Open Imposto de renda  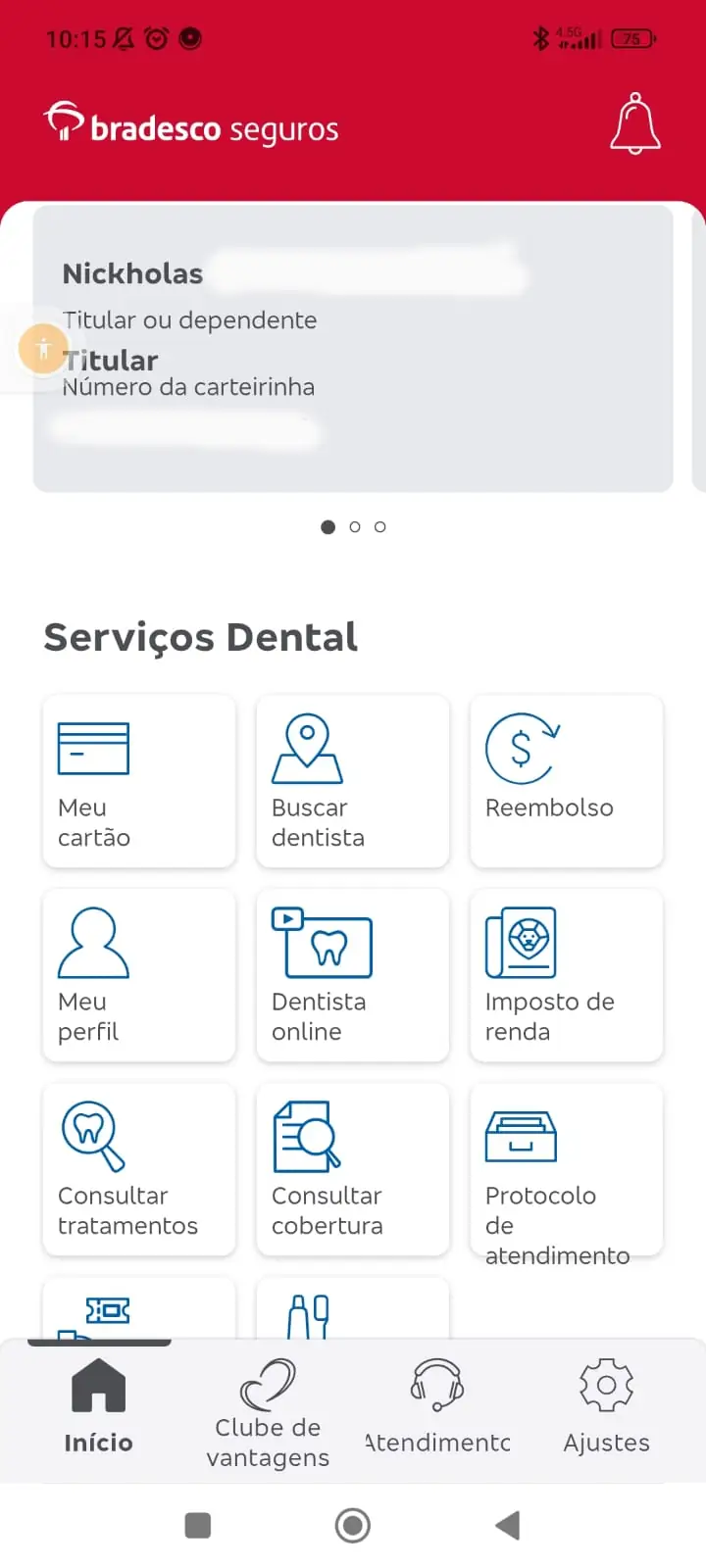tap(566, 975)
